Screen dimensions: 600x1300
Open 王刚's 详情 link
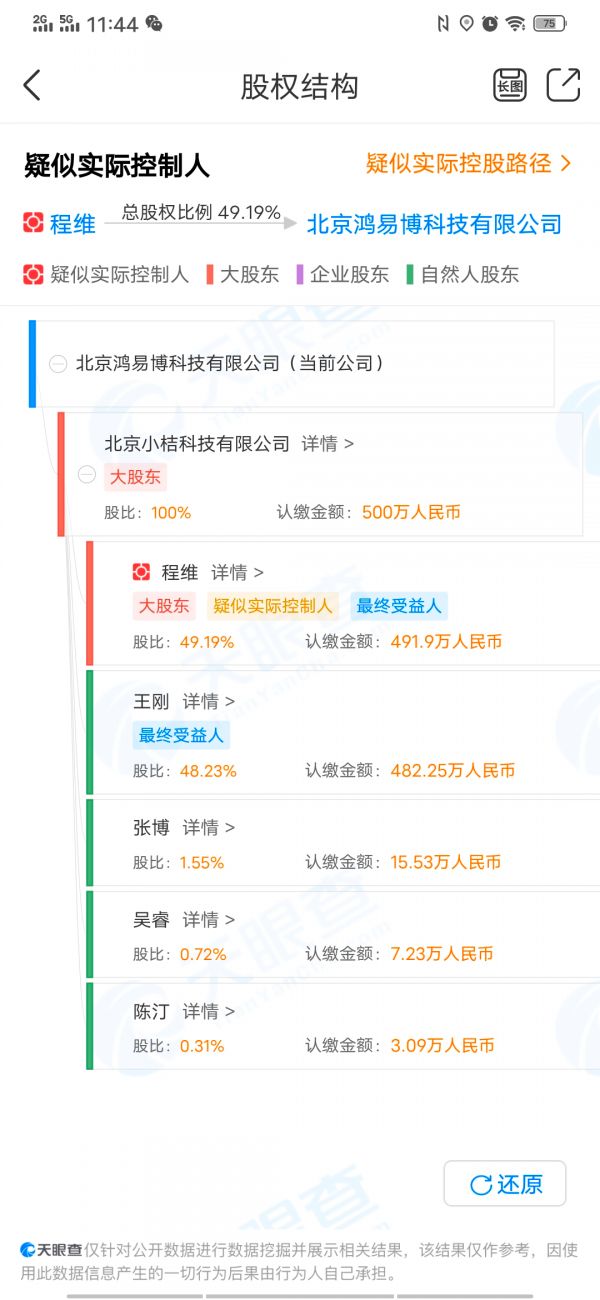tap(208, 702)
